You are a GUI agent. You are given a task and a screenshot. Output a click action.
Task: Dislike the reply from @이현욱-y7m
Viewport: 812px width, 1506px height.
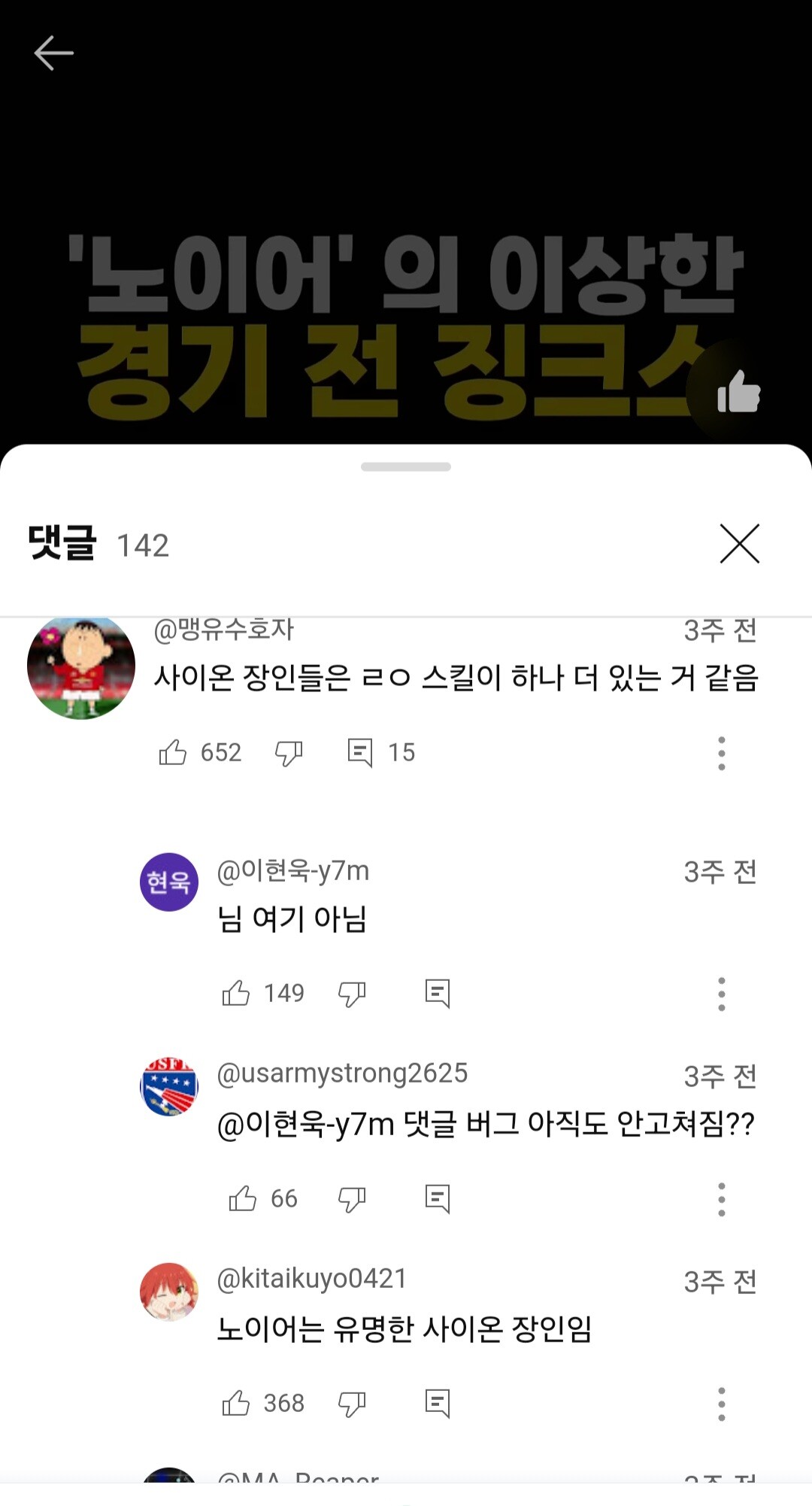[x=352, y=994]
